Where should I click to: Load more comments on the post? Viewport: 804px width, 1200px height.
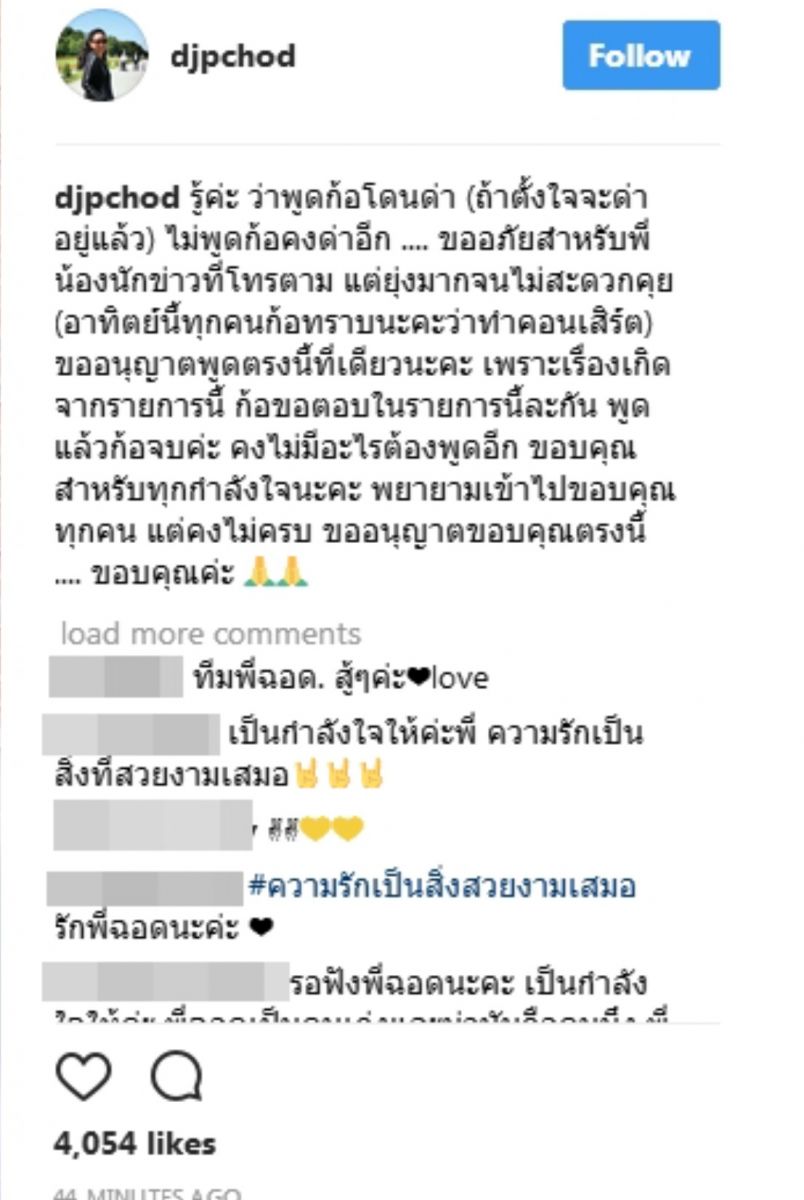(x=210, y=634)
